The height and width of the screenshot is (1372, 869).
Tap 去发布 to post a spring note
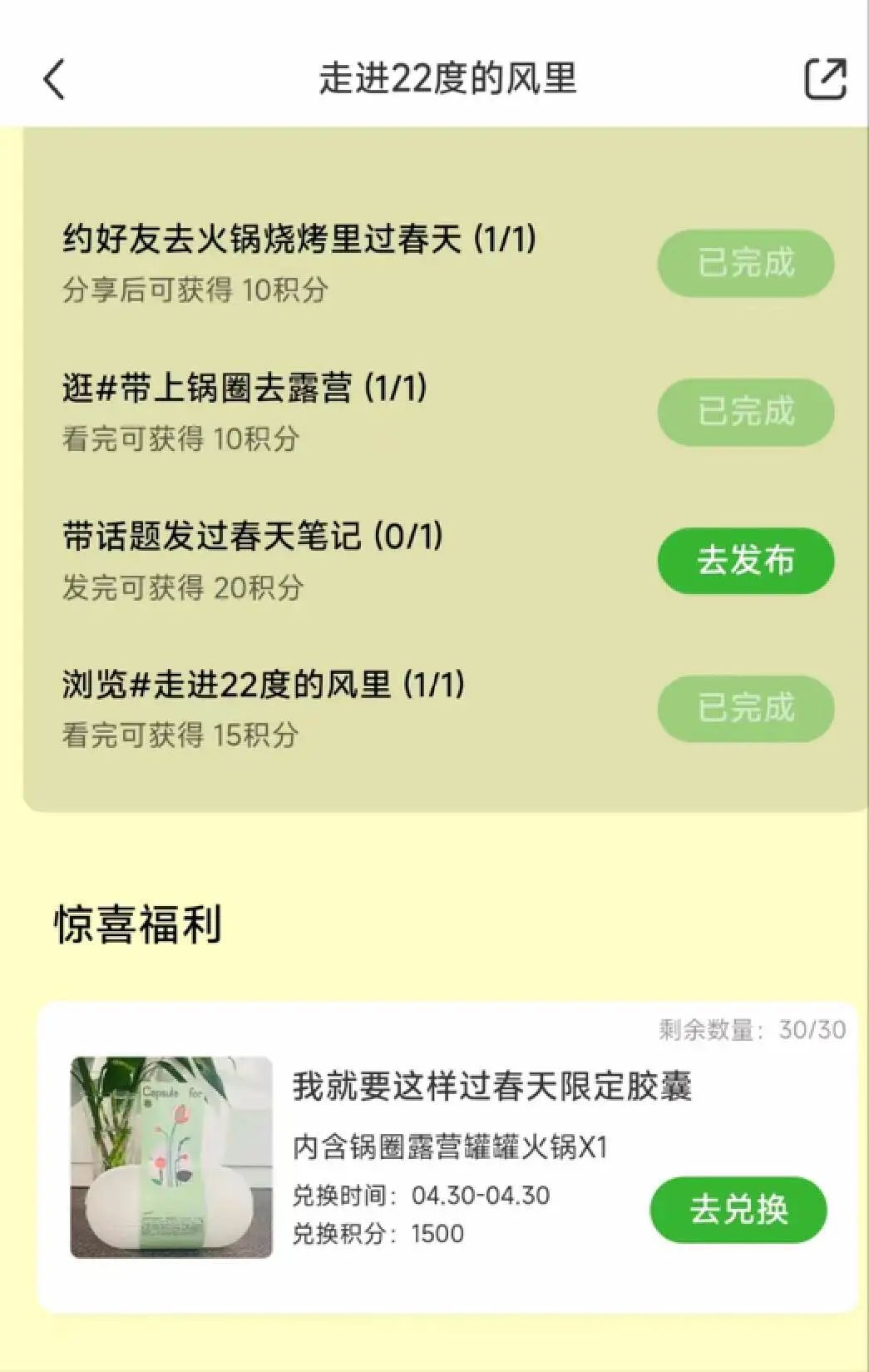745,561
